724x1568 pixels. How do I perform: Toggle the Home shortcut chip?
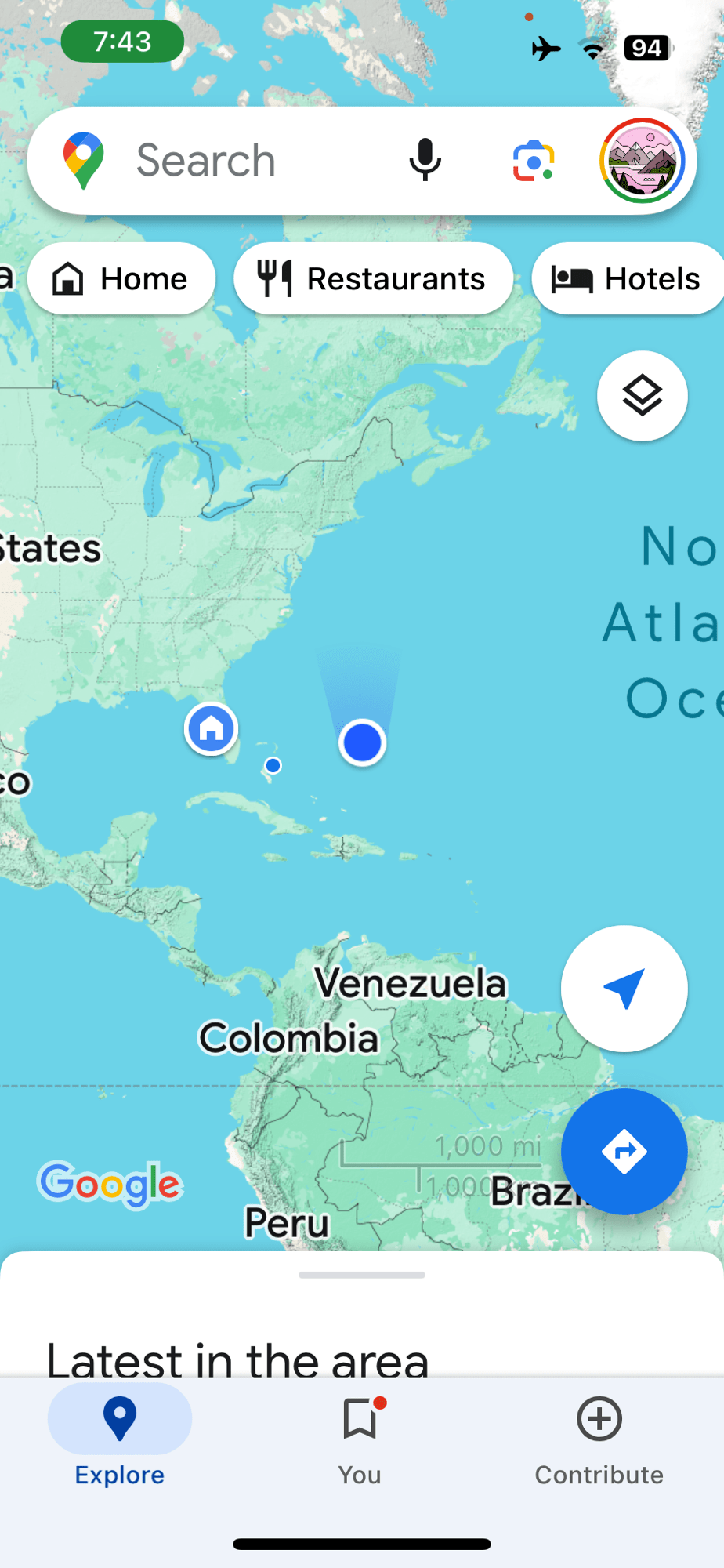pyautogui.click(x=121, y=278)
